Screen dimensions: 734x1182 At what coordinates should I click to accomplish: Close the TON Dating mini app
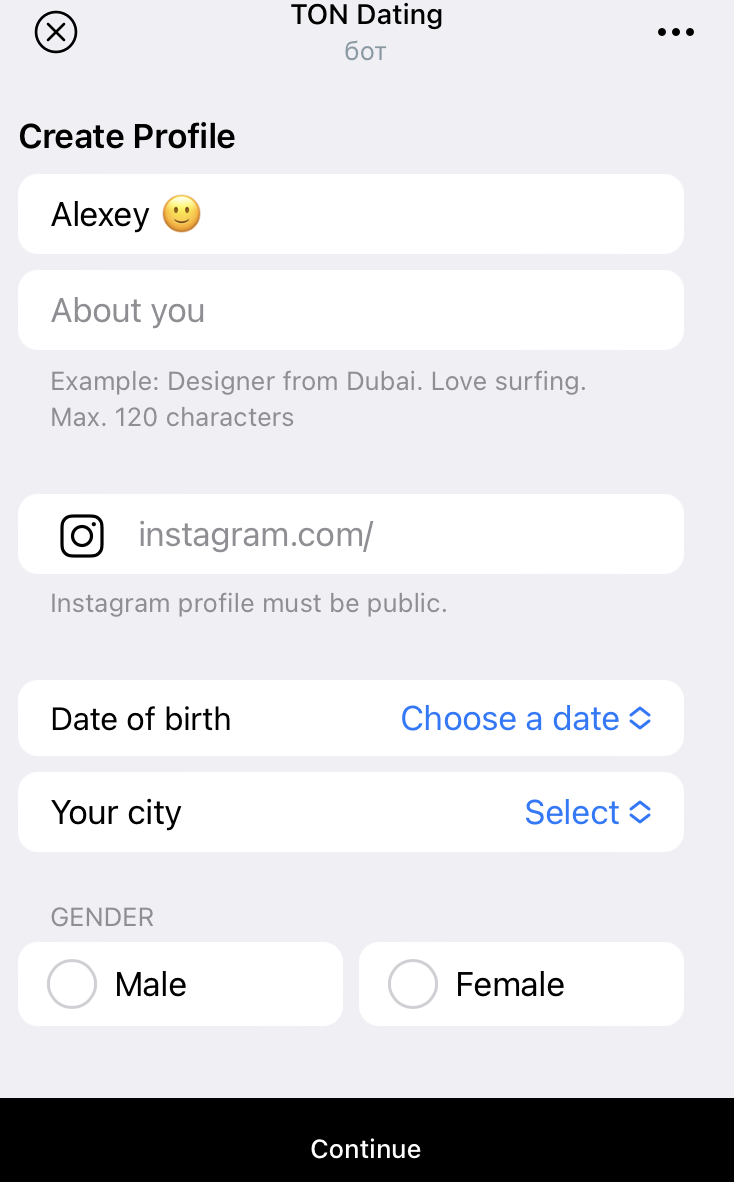tap(56, 32)
